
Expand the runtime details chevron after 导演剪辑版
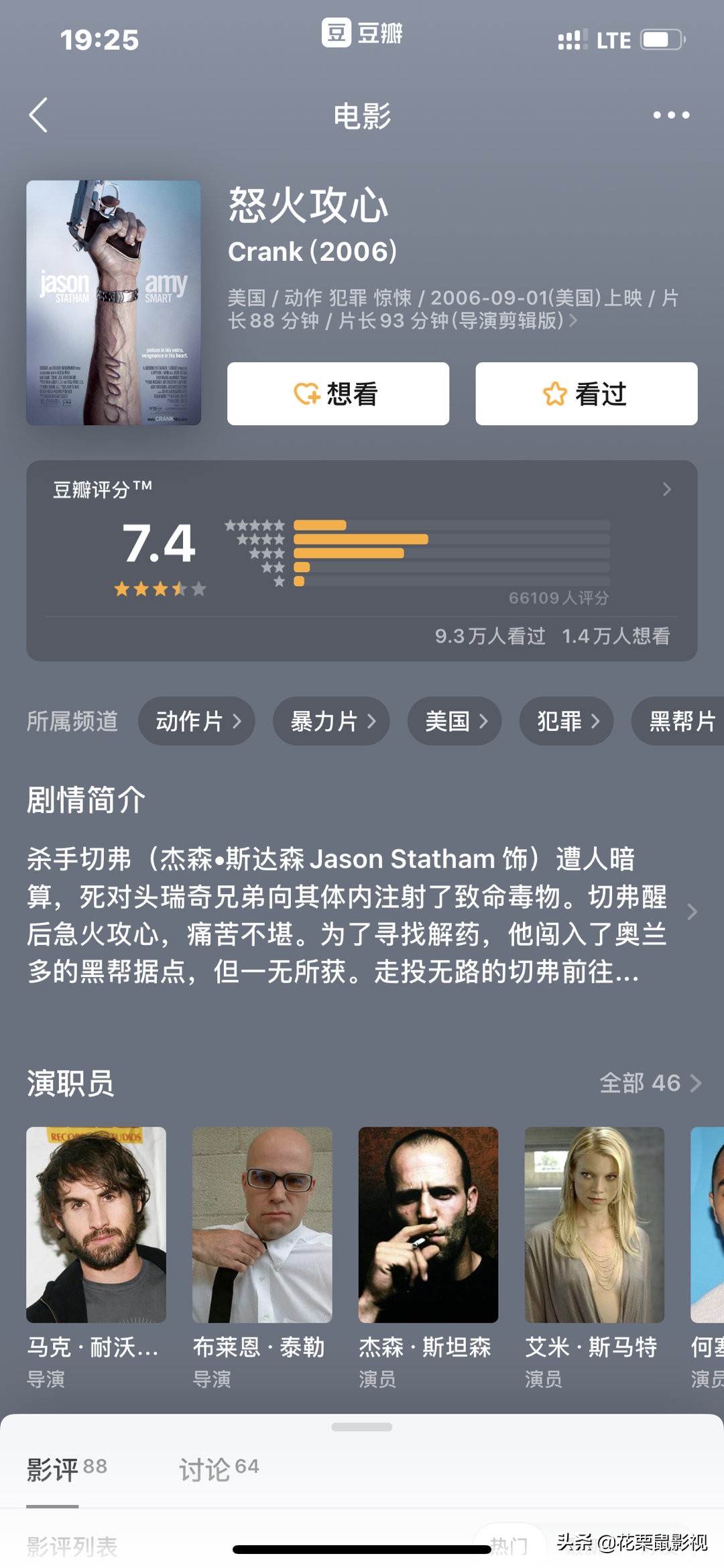click(575, 322)
